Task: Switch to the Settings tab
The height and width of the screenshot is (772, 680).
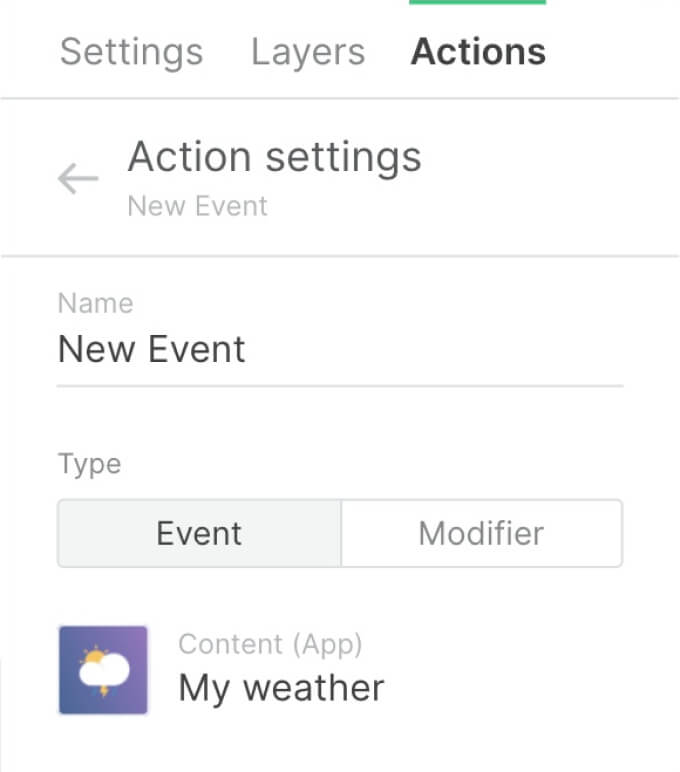Action: [x=131, y=52]
